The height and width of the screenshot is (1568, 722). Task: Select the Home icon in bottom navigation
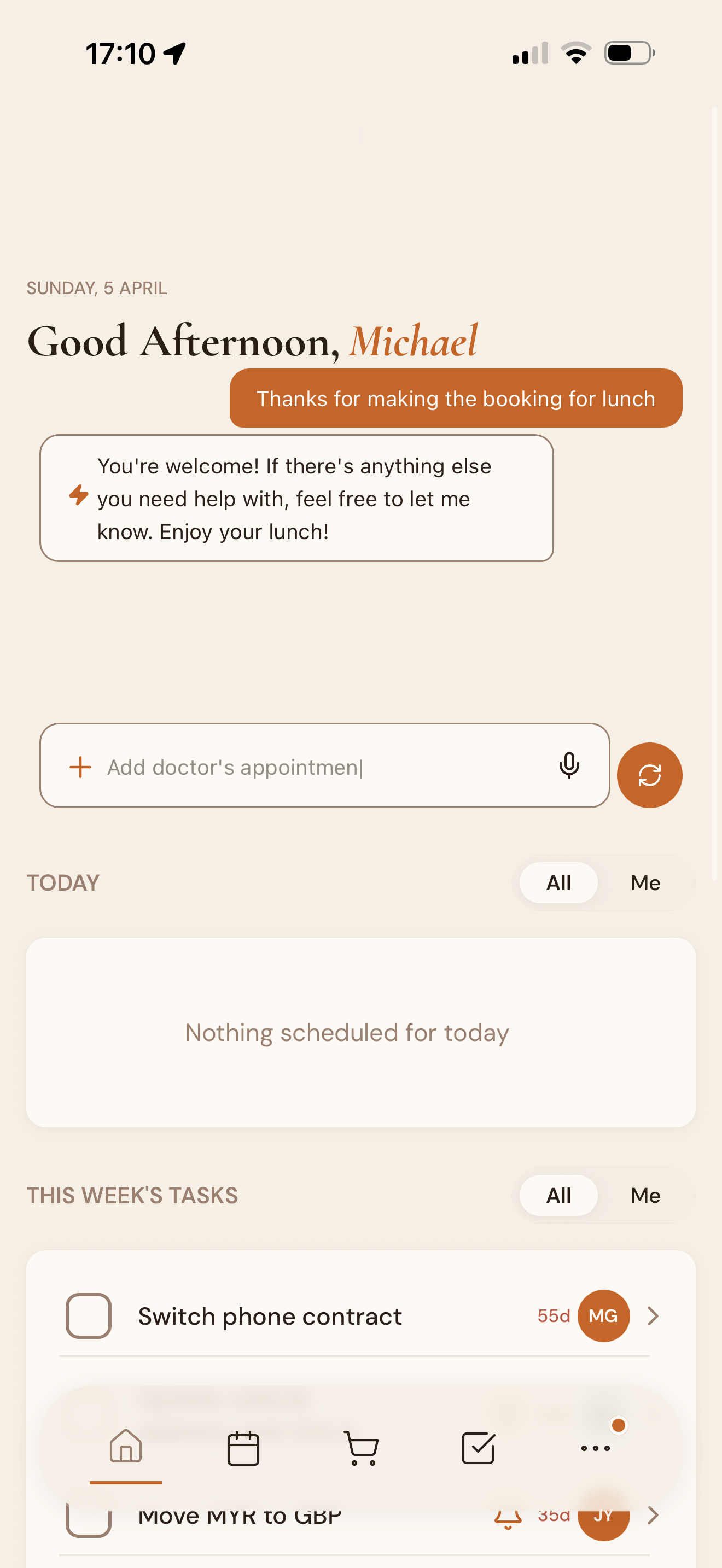(125, 1449)
